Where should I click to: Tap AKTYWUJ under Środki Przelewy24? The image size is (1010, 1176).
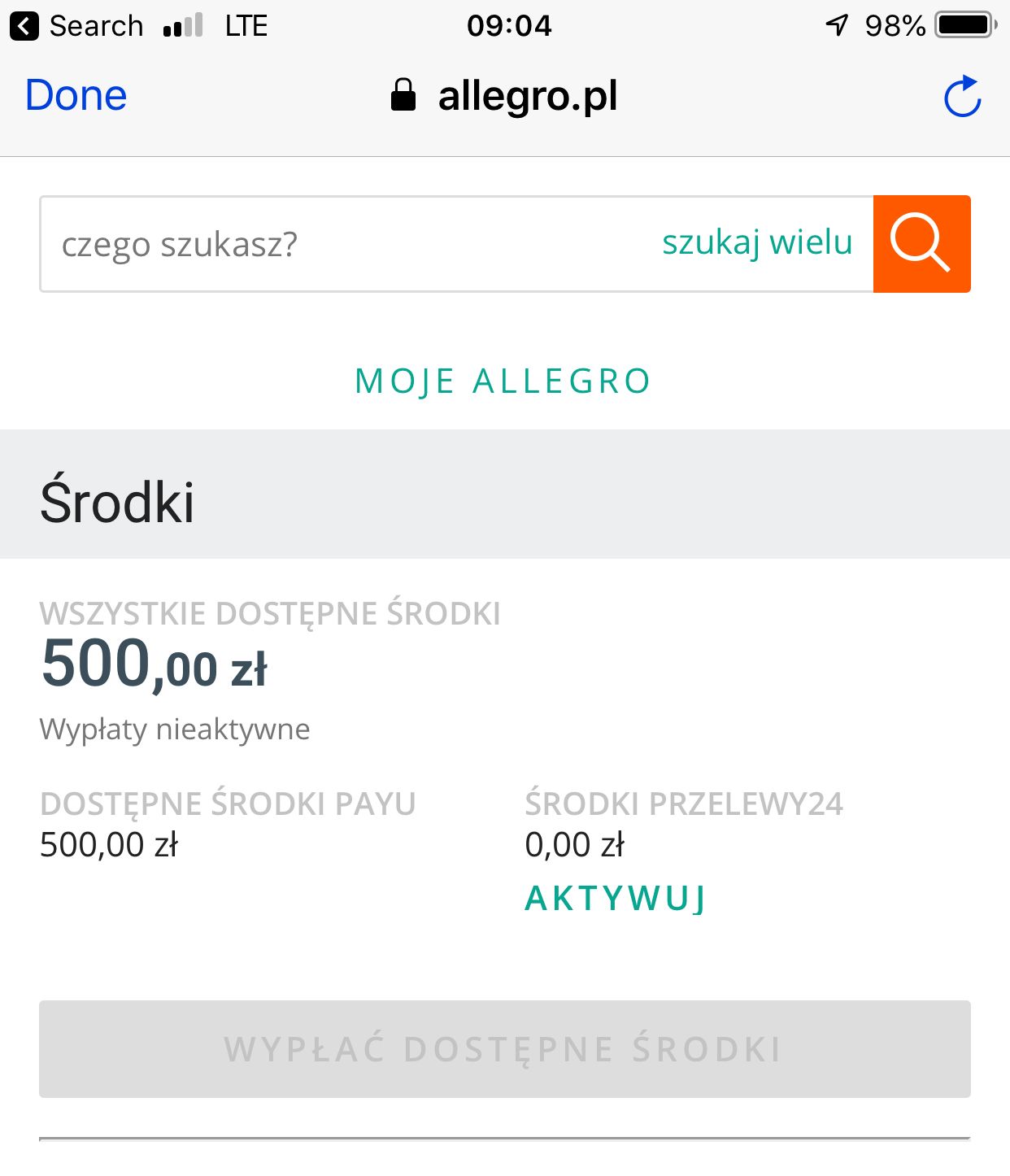tap(616, 899)
